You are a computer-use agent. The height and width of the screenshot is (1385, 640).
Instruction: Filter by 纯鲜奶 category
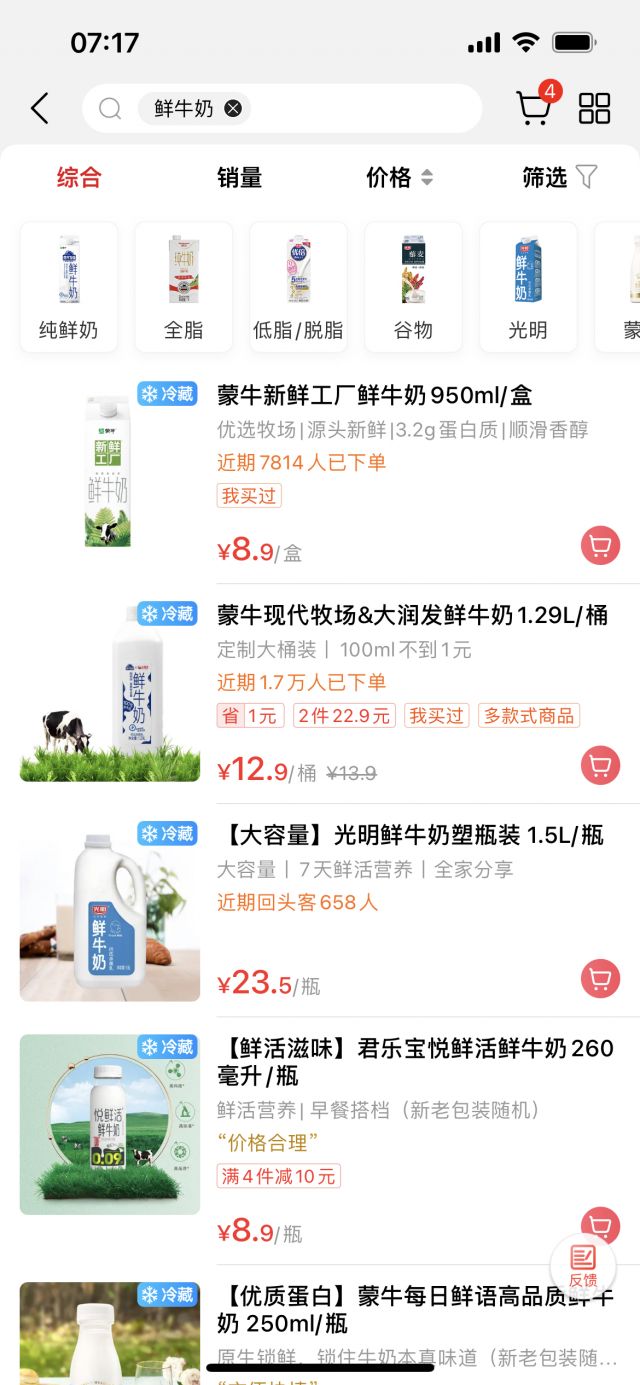tap(69, 287)
